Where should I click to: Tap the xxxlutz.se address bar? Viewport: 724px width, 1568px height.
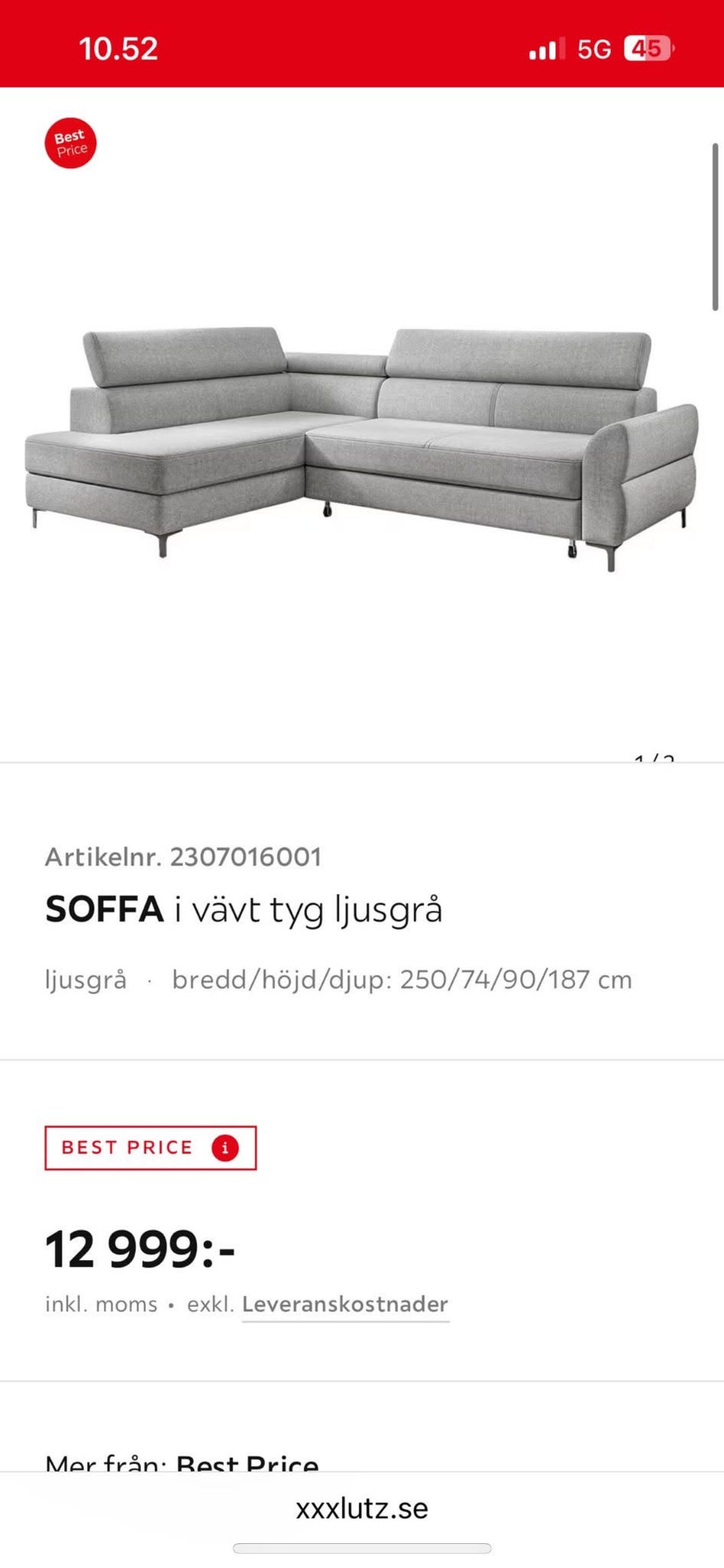362,1508
